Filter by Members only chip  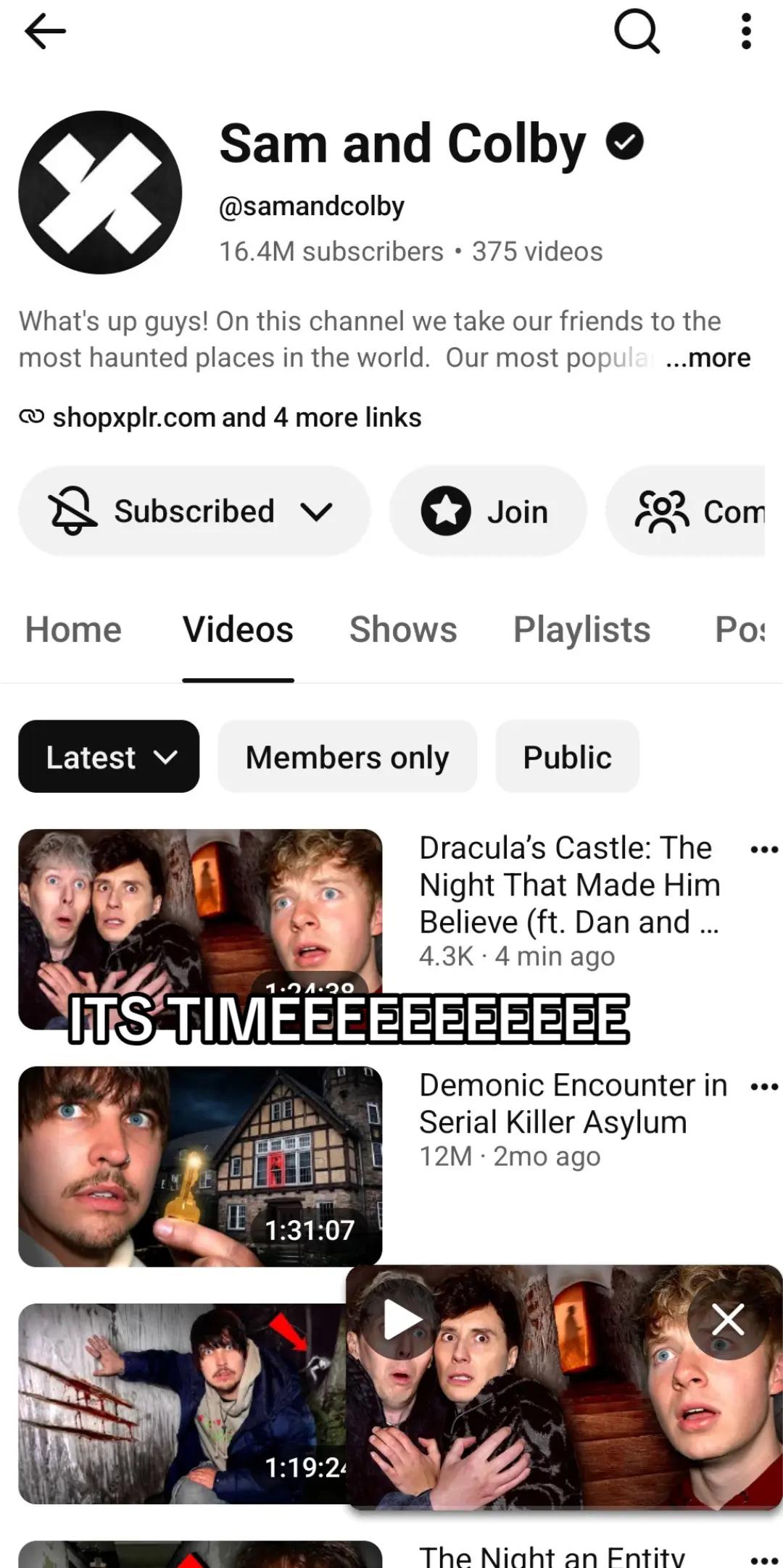point(347,756)
